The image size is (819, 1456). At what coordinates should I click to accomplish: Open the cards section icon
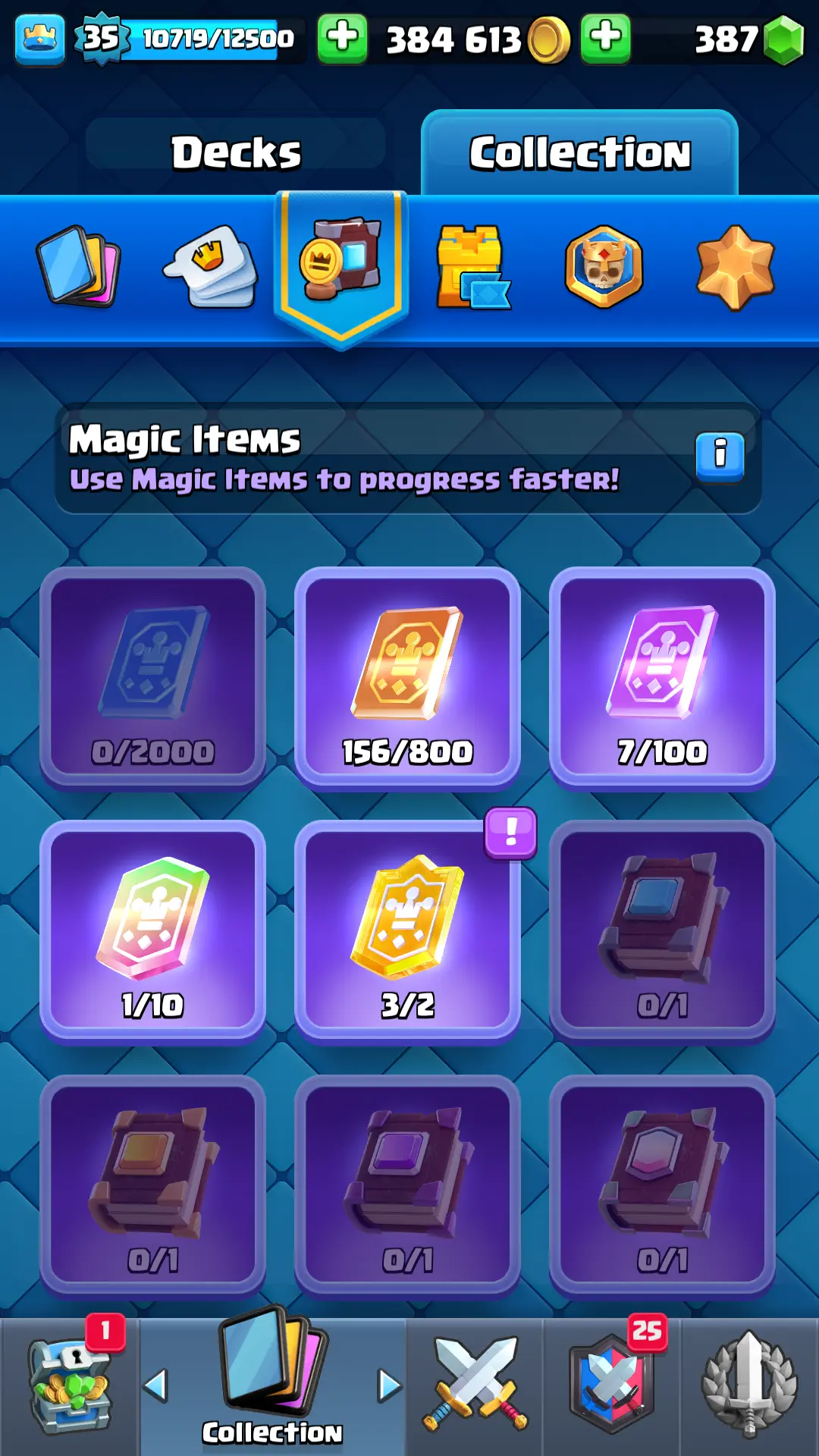[x=78, y=266]
